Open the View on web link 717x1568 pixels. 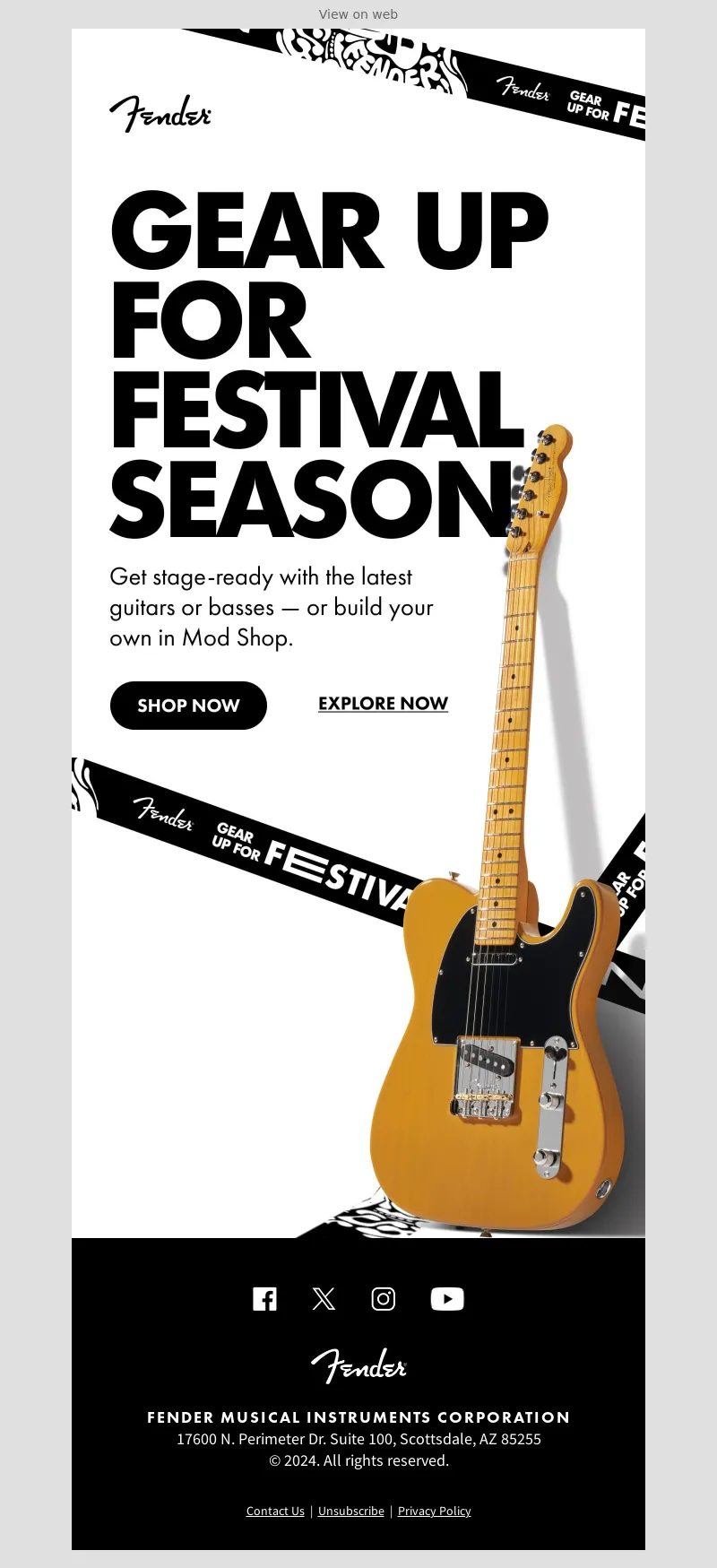(x=358, y=14)
